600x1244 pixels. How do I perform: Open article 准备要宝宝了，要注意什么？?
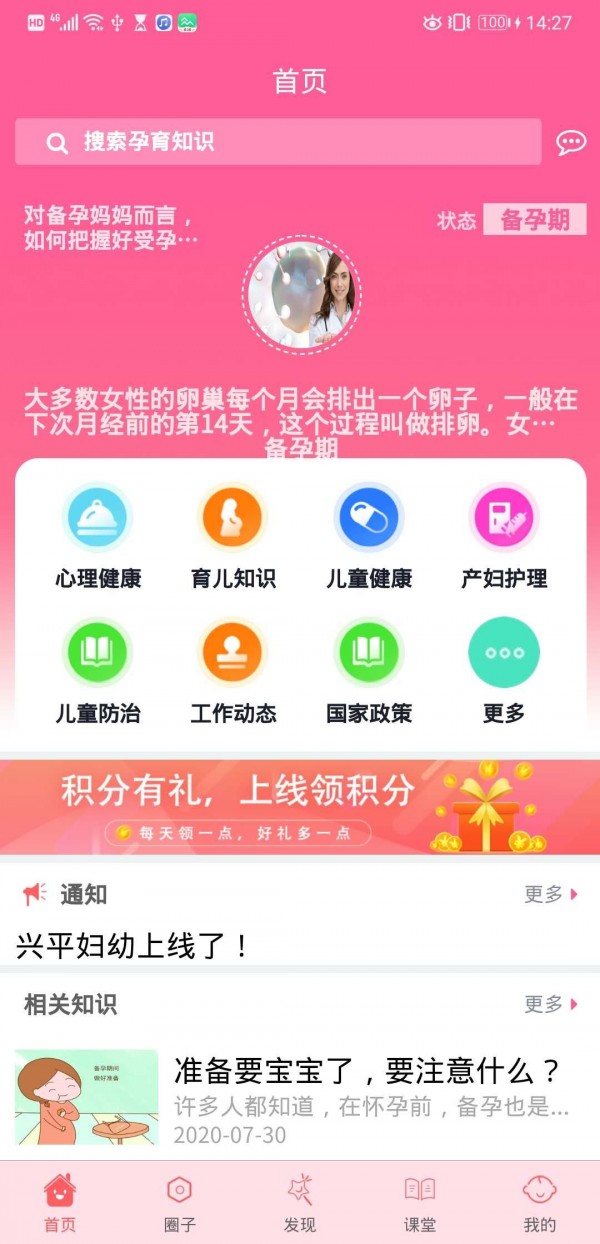click(366, 1072)
